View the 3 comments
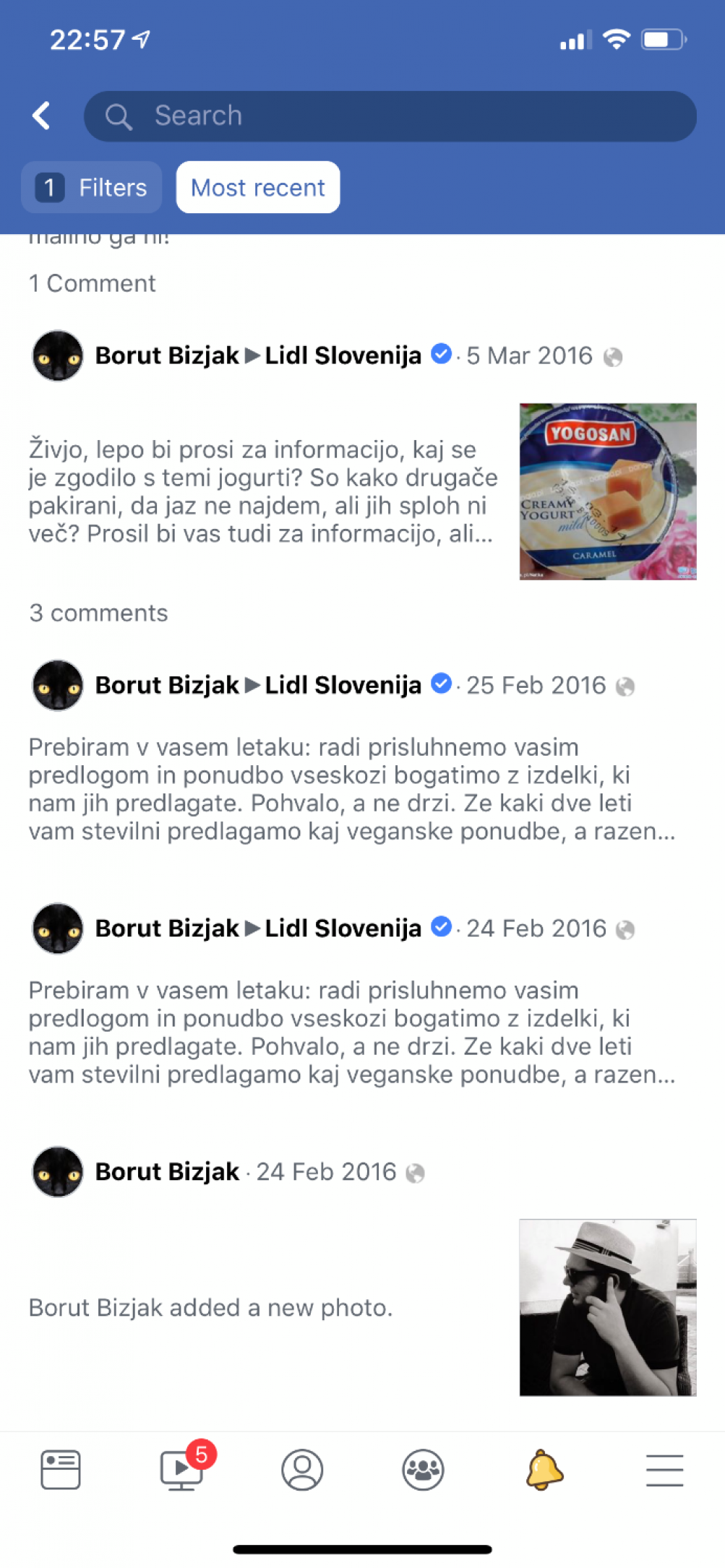This screenshot has width=725, height=1568. (98, 613)
